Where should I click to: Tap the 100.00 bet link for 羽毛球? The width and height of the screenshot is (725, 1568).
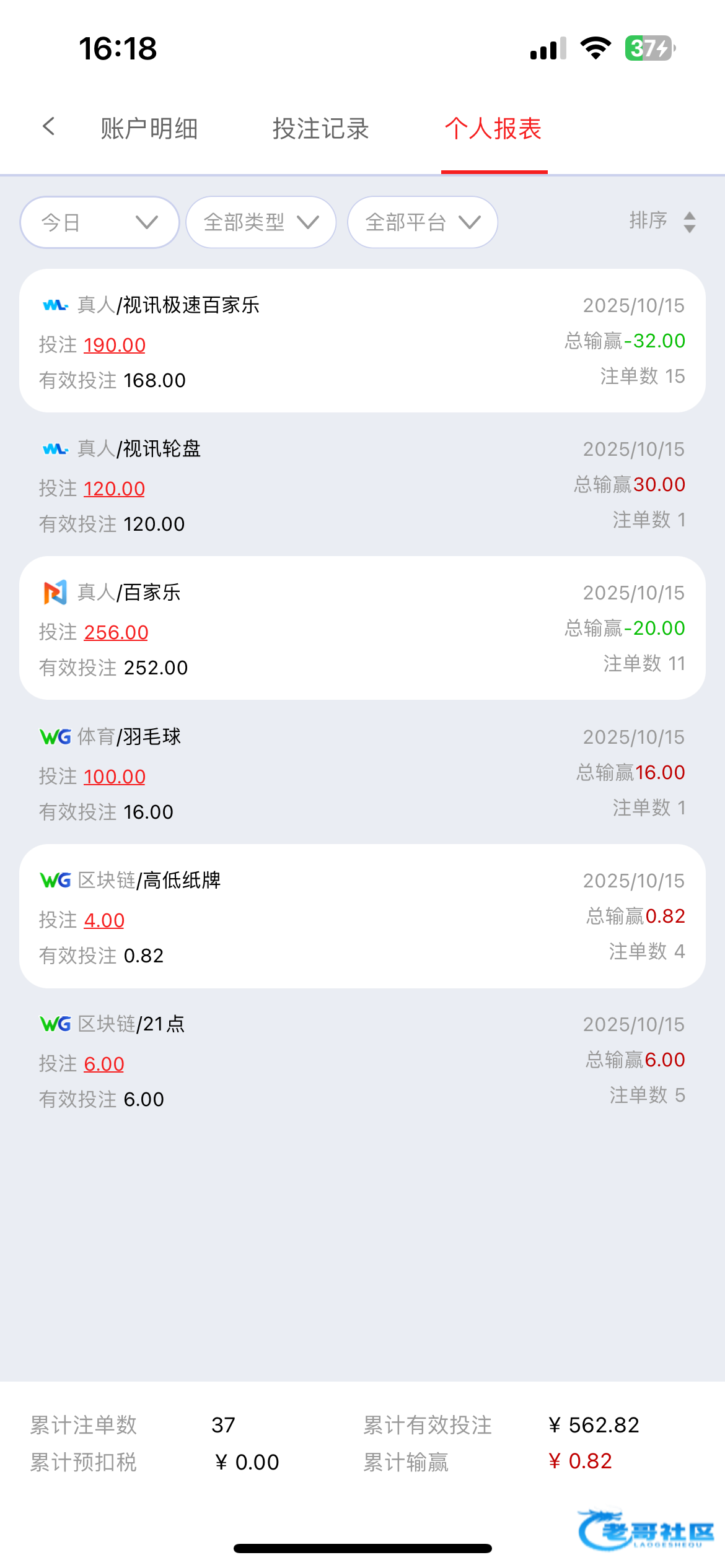pos(115,777)
